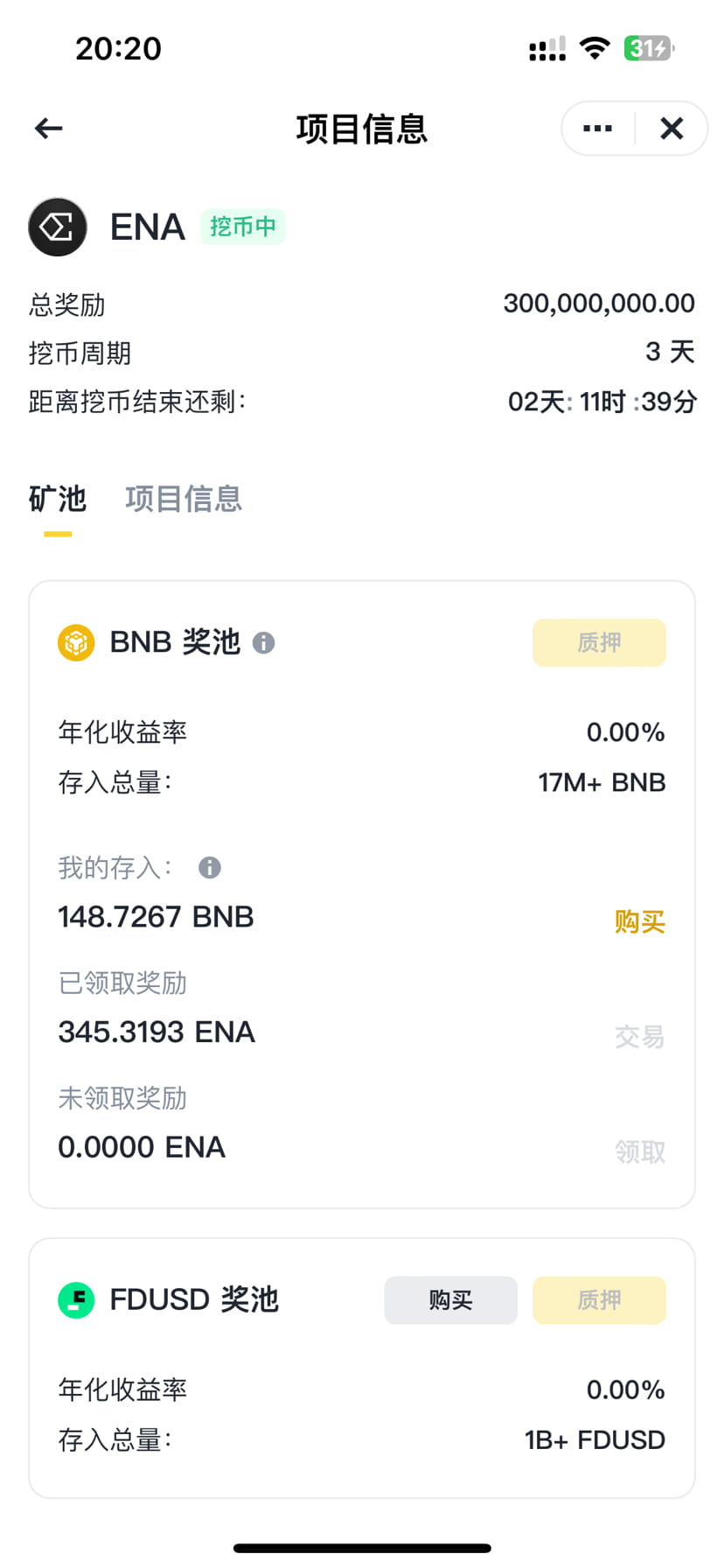The height and width of the screenshot is (1568, 724).
Task: Tap the Wi-Fi status icon
Action: [x=595, y=48]
